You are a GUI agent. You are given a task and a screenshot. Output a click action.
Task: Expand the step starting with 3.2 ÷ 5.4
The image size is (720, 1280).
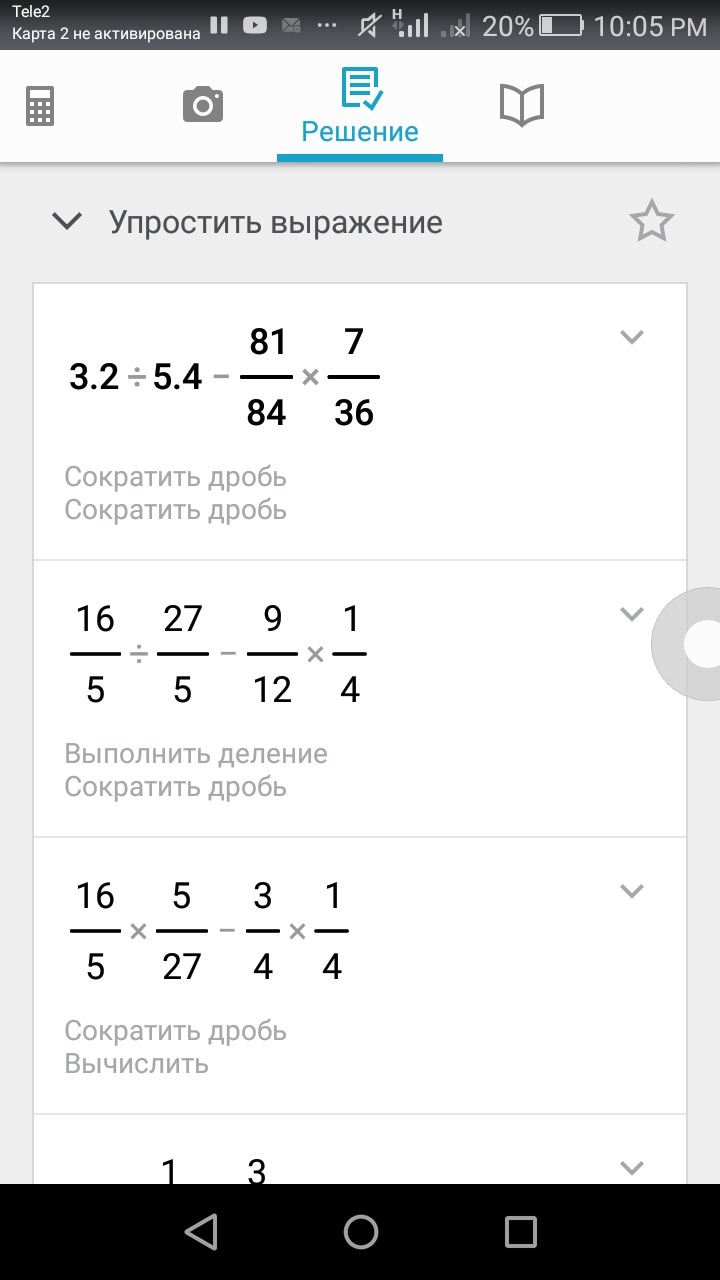point(631,338)
